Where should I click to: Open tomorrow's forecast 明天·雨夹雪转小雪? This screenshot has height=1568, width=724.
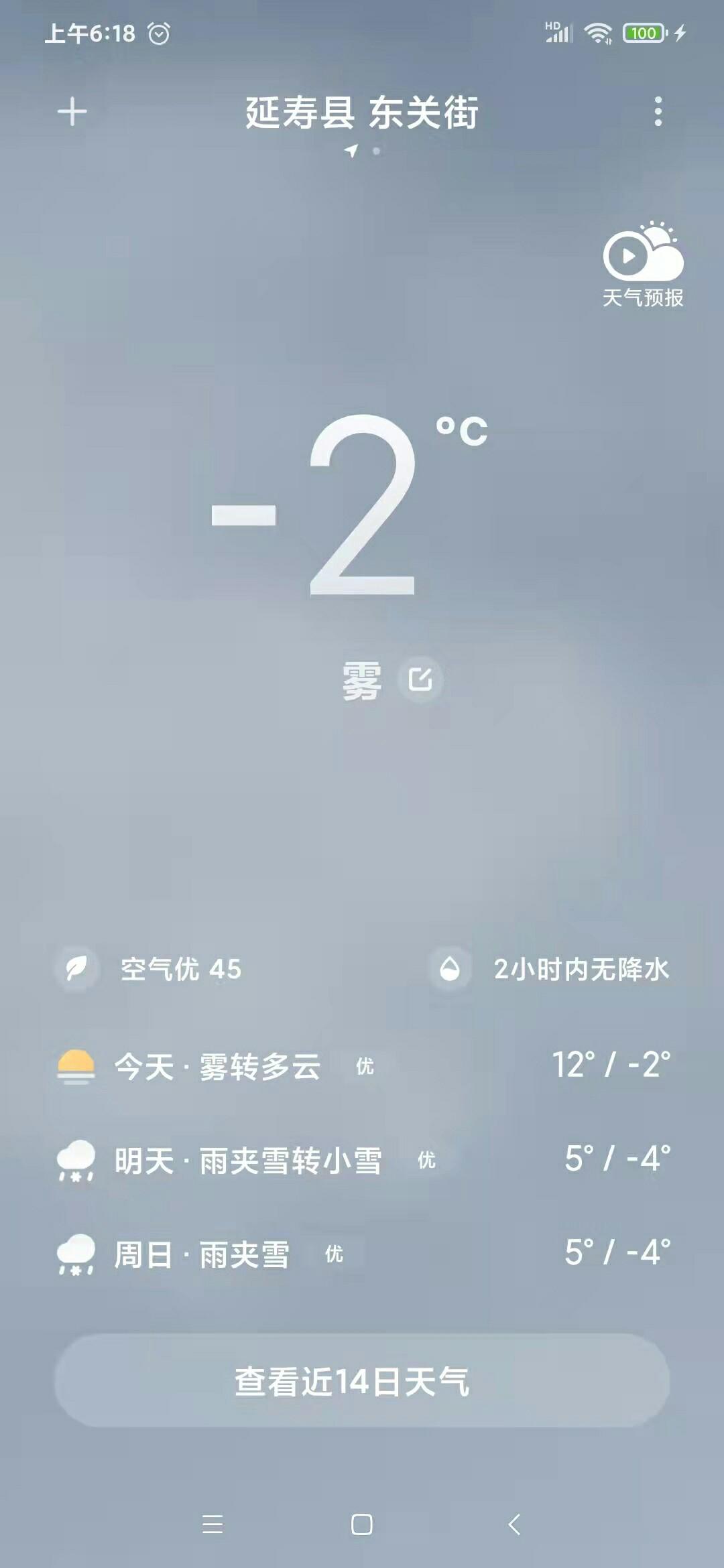(362, 1160)
